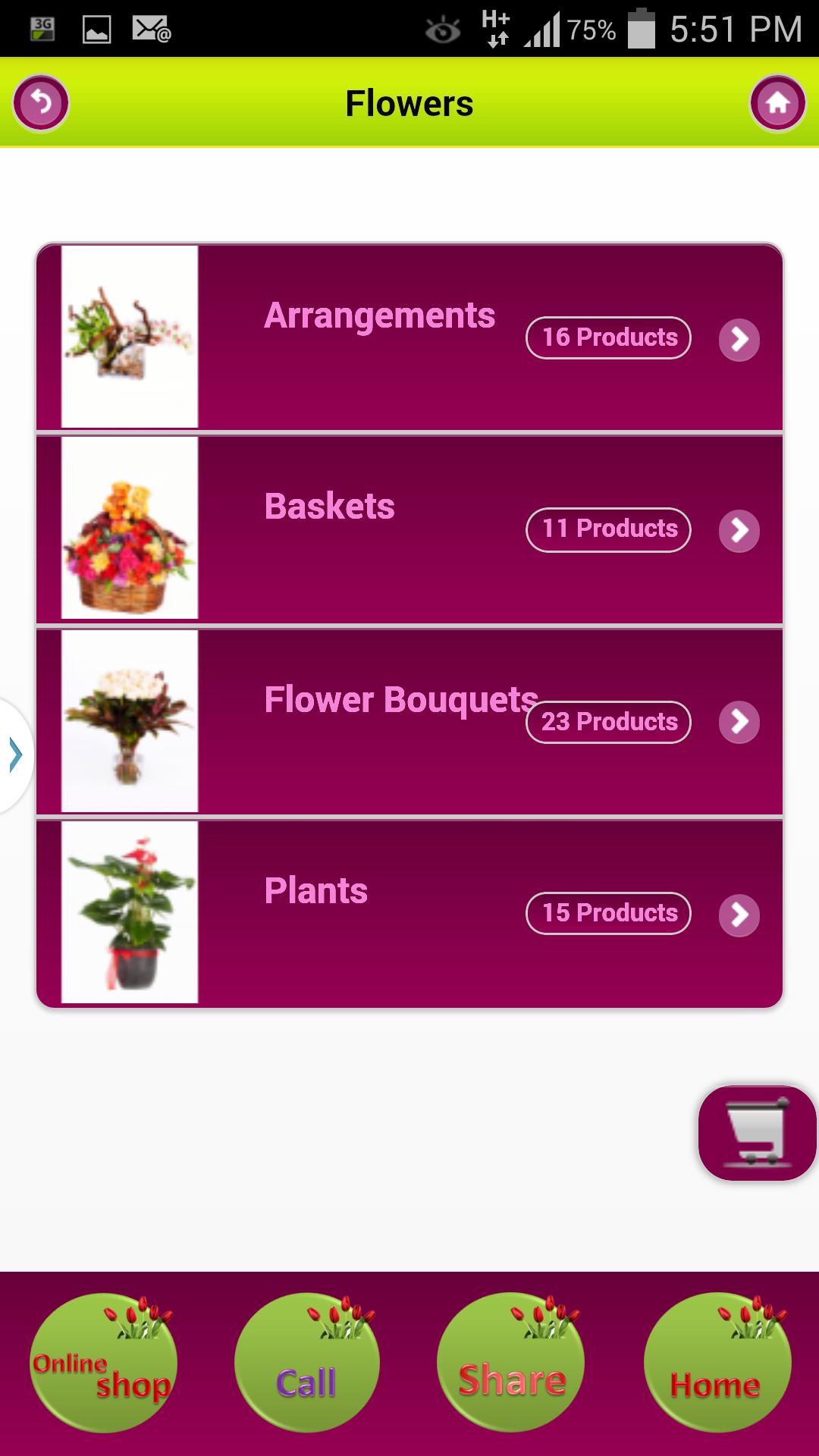Click the back arrow icon in header
Screen dimensions: 819x1456
click(39, 102)
